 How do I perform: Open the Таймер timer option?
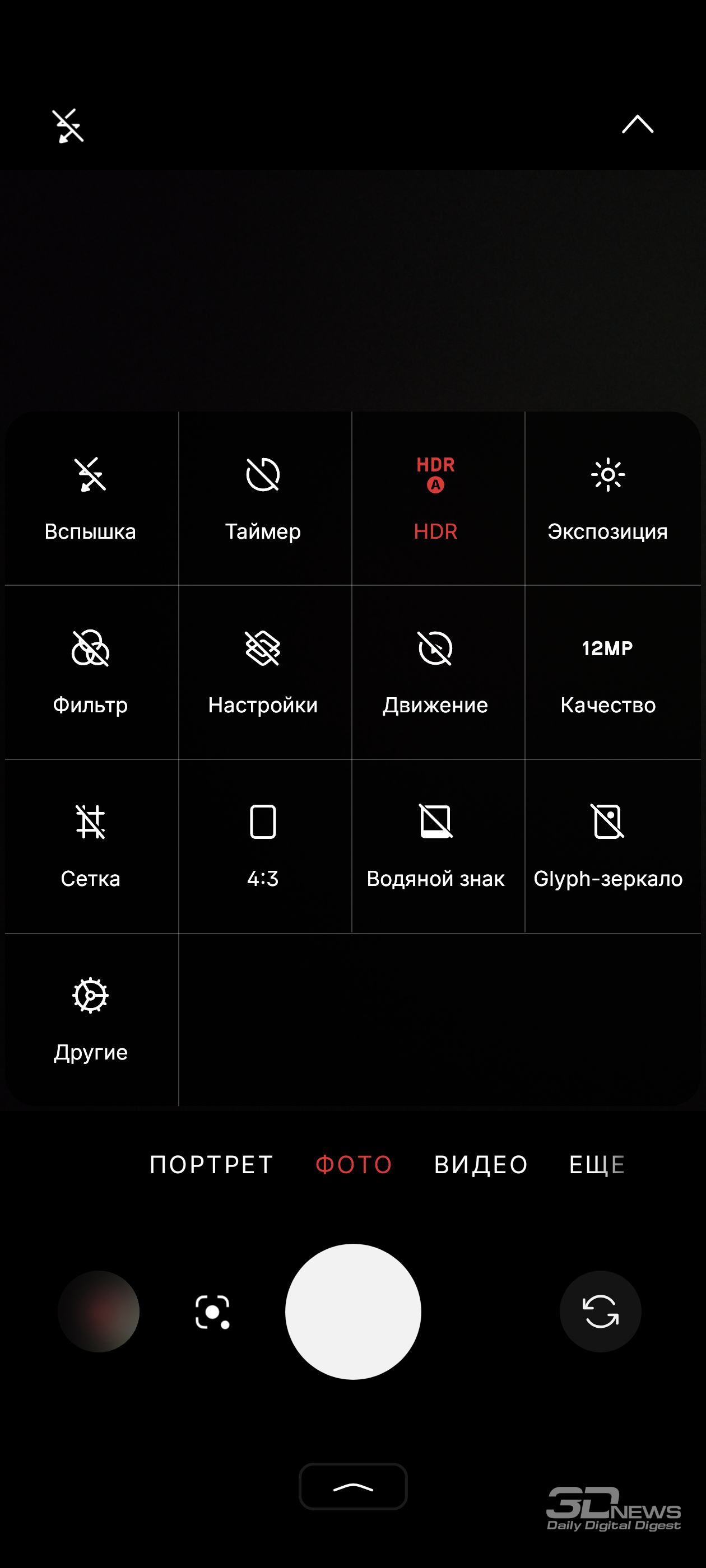[263, 497]
